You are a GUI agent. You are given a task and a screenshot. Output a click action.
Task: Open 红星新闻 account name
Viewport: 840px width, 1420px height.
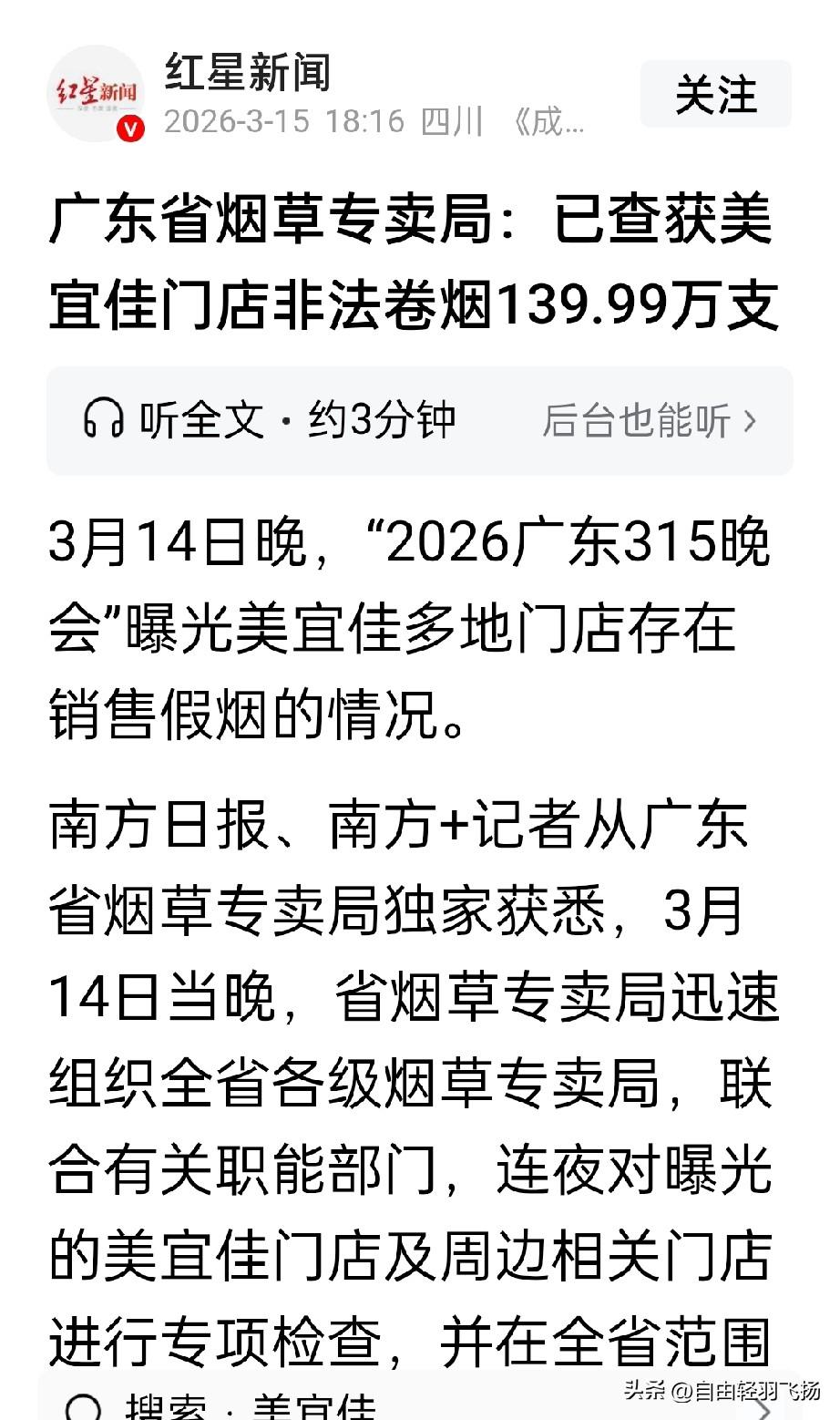248,77
